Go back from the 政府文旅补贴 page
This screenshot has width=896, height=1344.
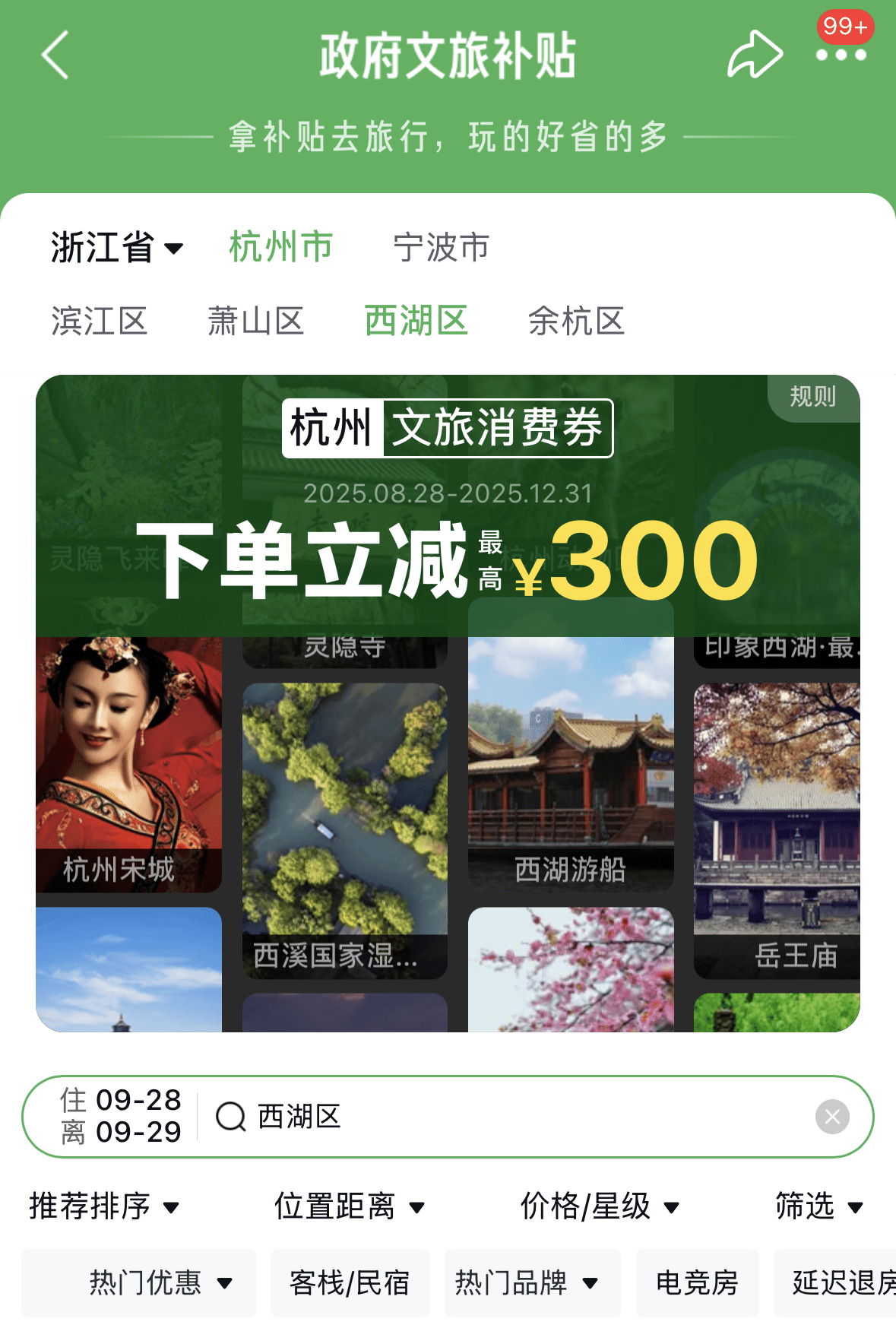tap(55, 55)
